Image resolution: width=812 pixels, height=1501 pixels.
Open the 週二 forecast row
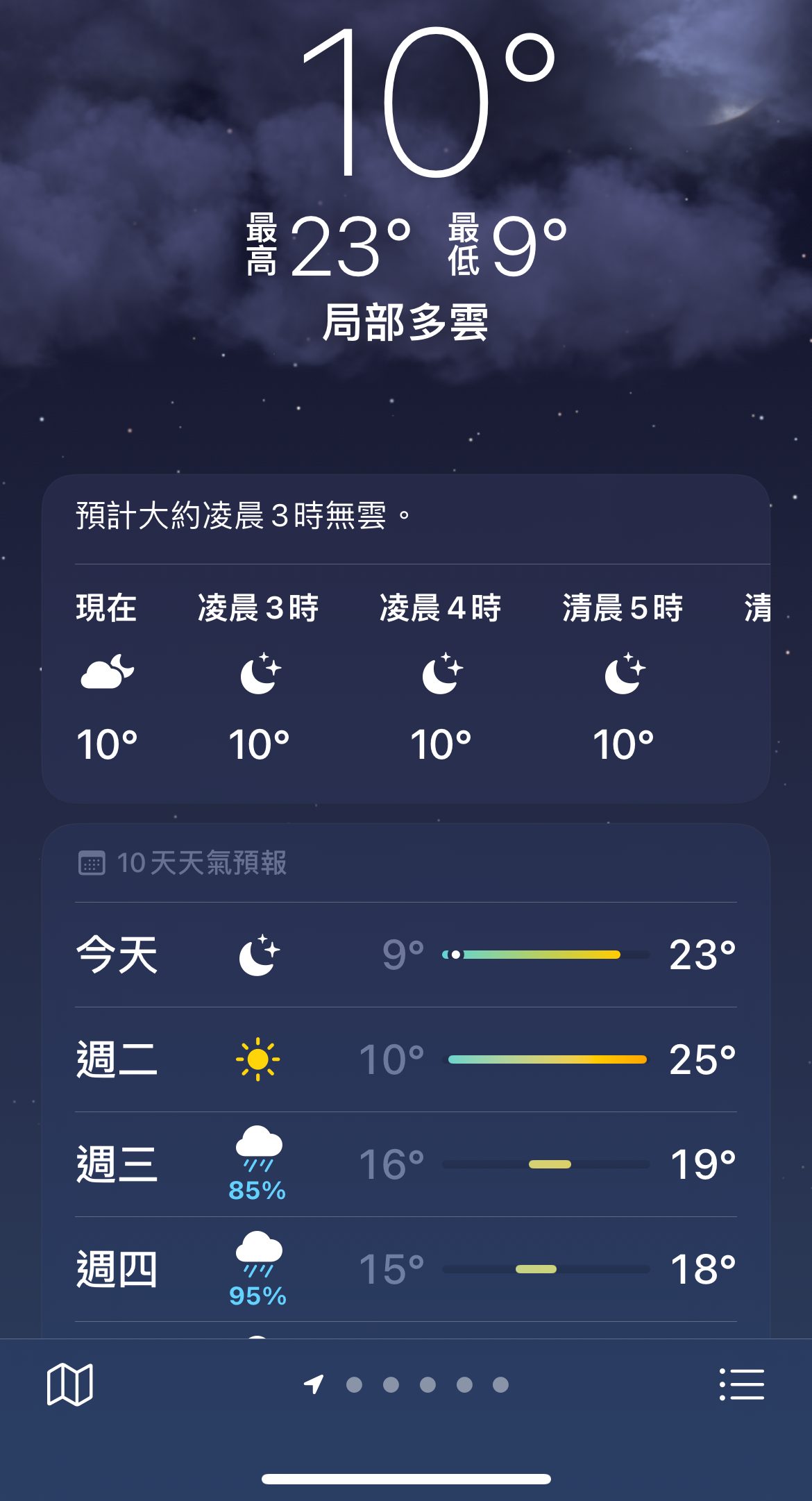click(x=406, y=1059)
